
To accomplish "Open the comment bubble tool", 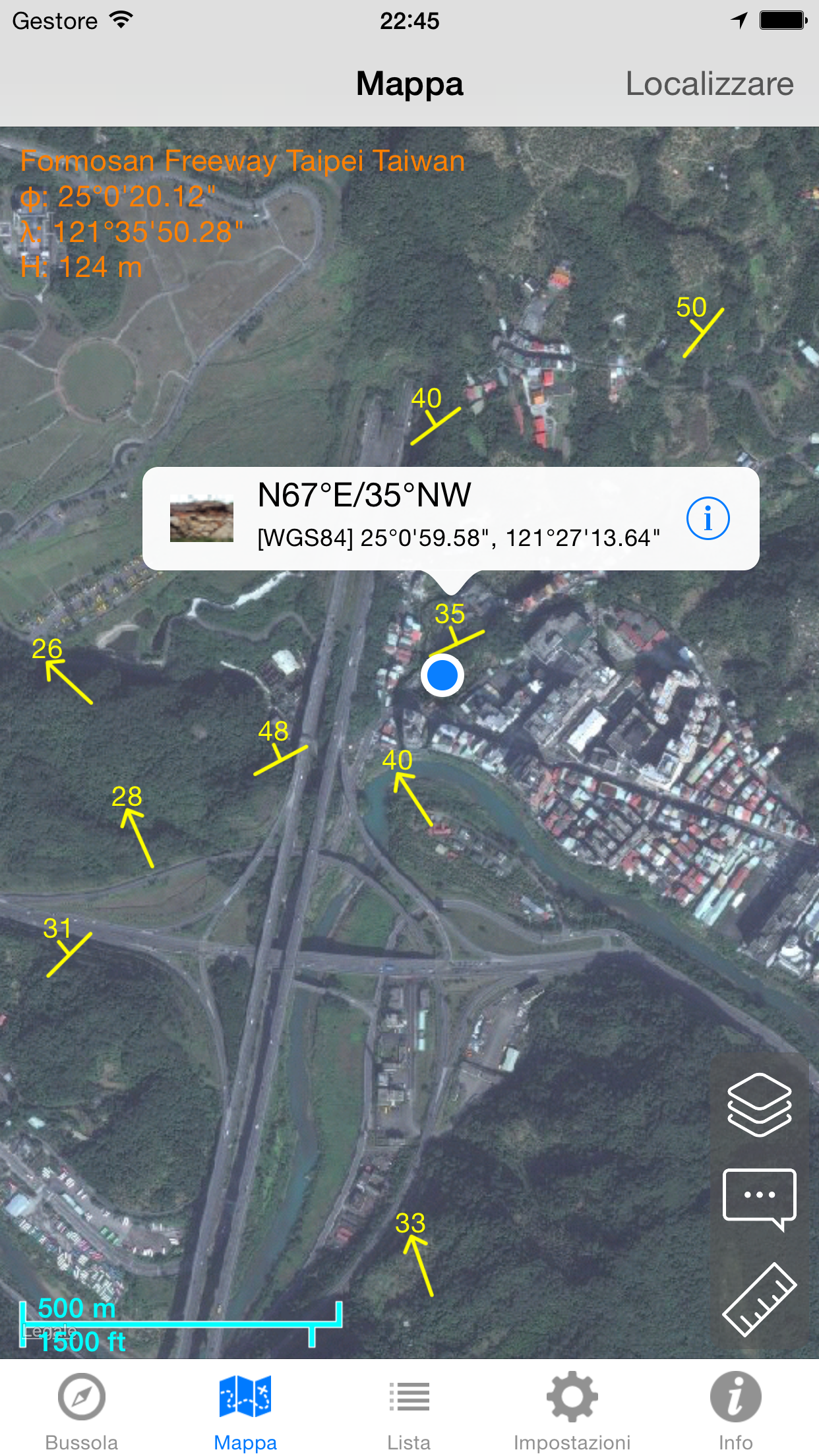I will pos(759,1198).
